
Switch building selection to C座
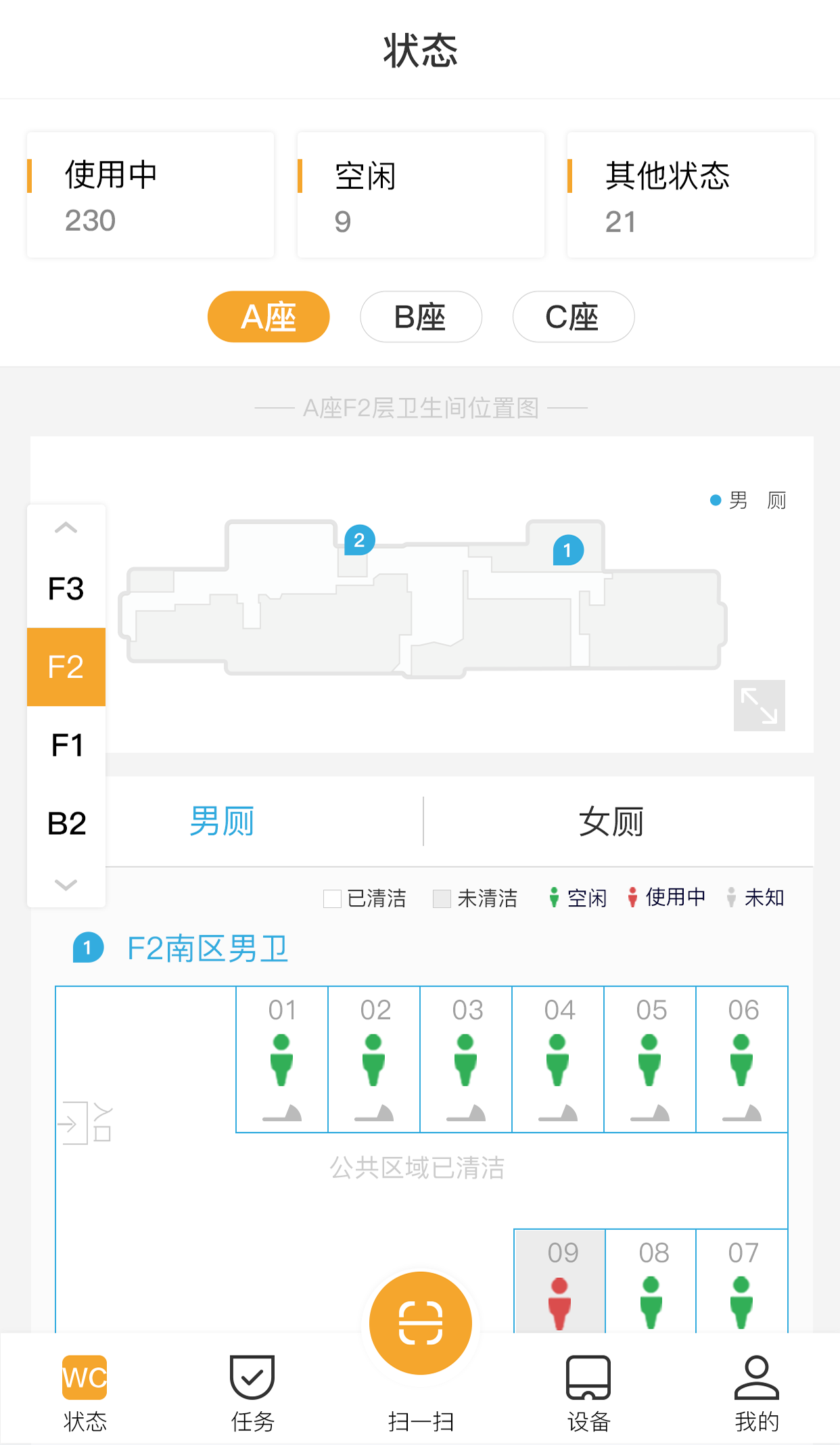pos(572,316)
